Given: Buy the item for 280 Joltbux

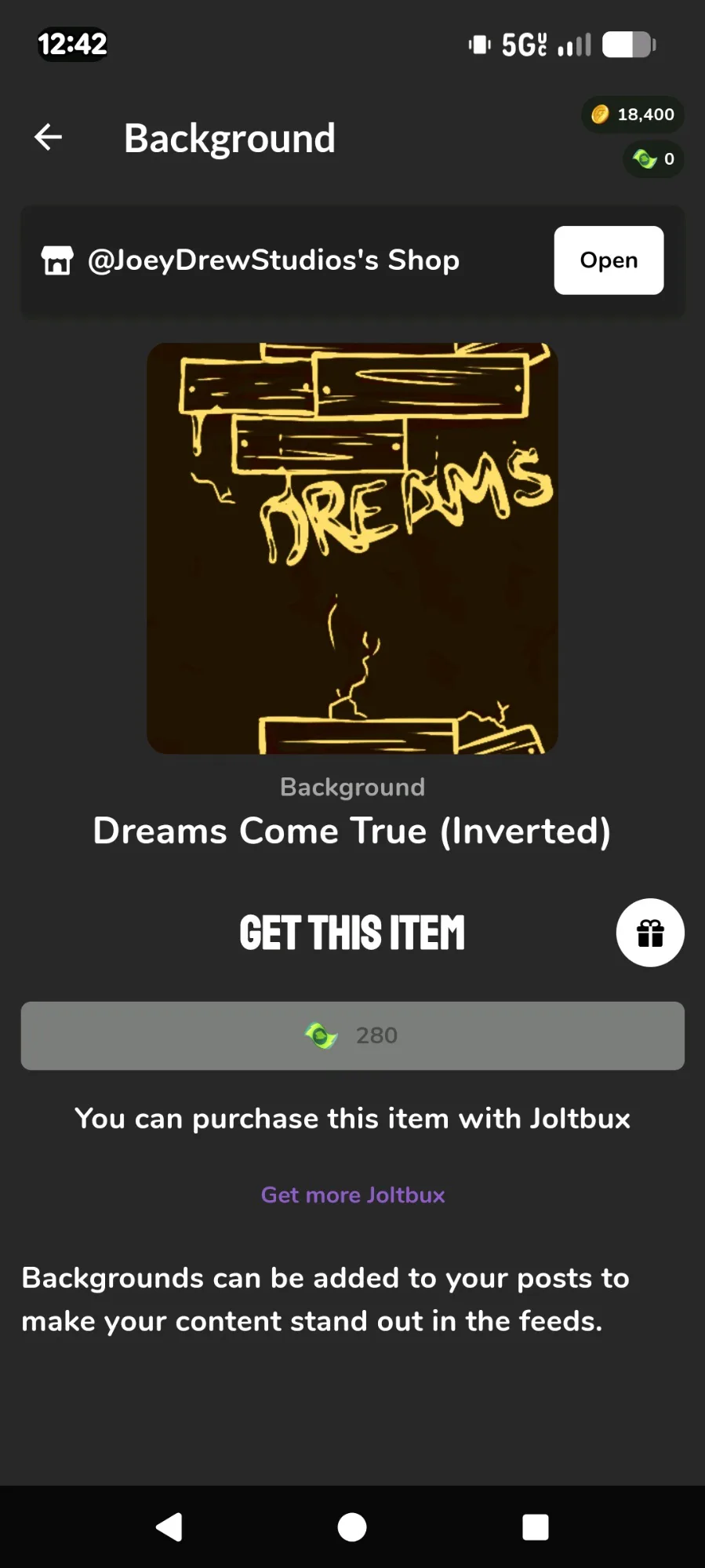Looking at the screenshot, I should point(352,1035).
